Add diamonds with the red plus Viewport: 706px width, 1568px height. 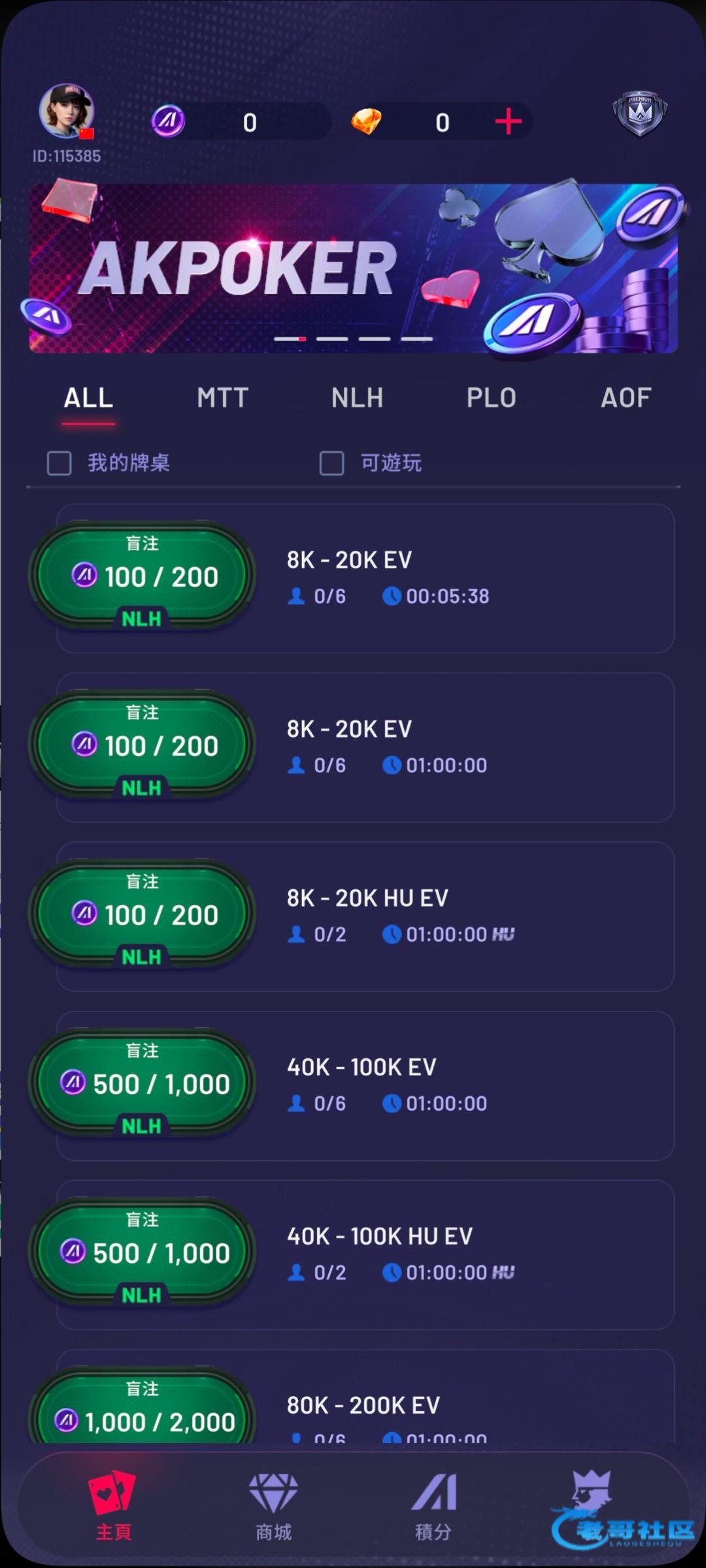tap(508, 122)
